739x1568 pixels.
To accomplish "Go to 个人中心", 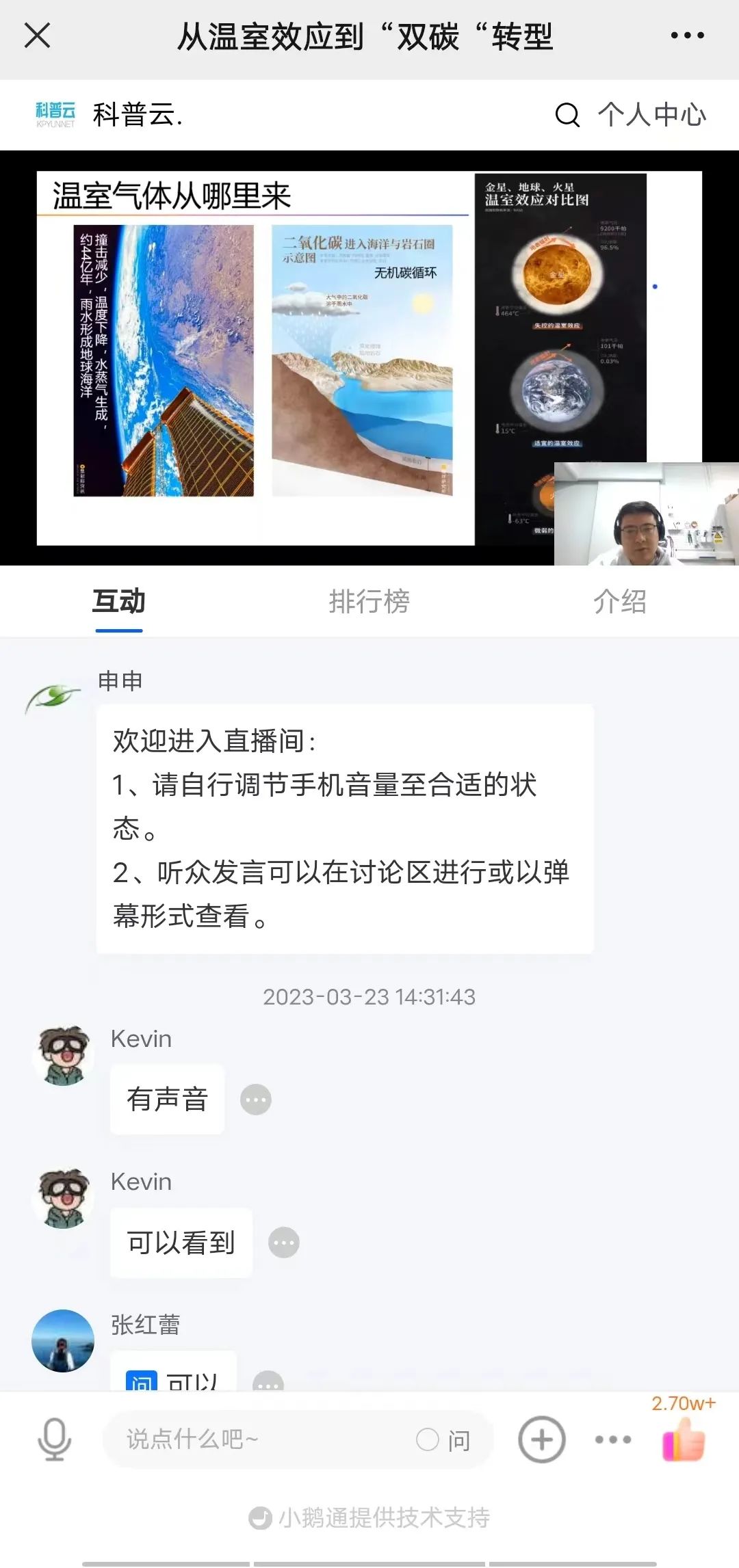I will tap(651, 115).
